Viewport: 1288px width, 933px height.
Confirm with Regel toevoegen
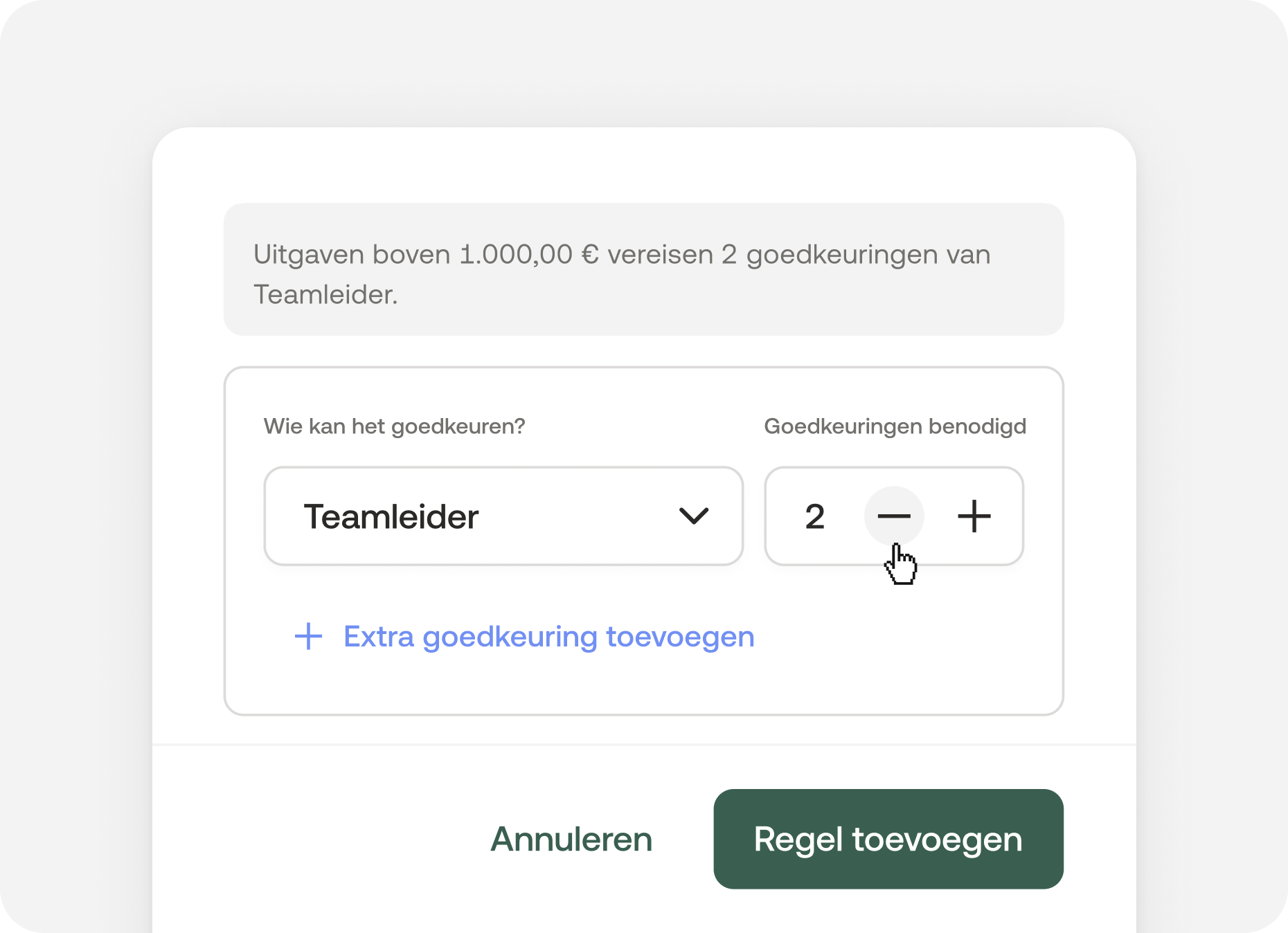click(888, 839)
